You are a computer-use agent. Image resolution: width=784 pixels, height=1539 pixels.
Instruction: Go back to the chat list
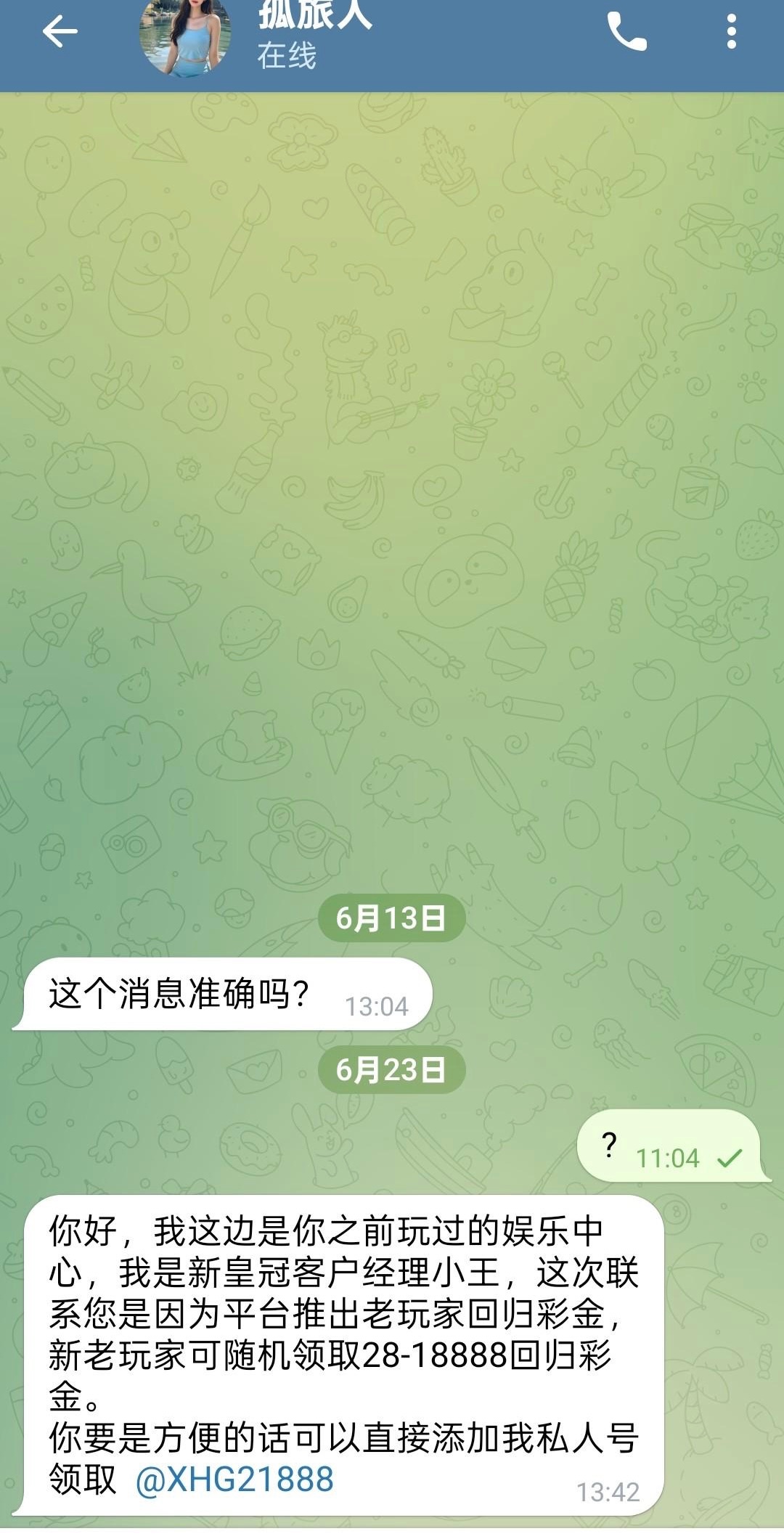pos(60,32)
